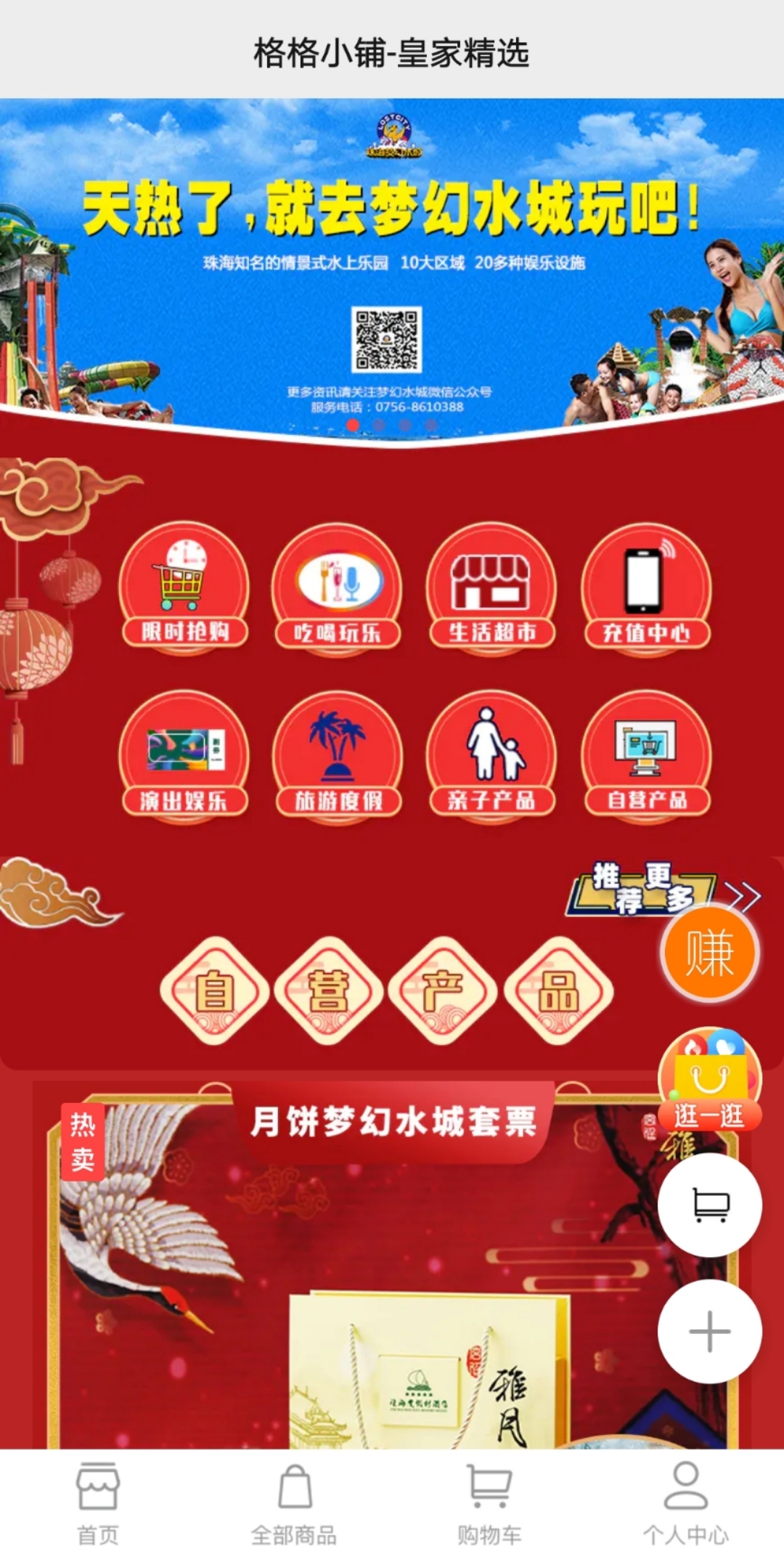Open the 旅游度假 category
The height and width of the screenshot is (1554, 784).
(338, 755)
